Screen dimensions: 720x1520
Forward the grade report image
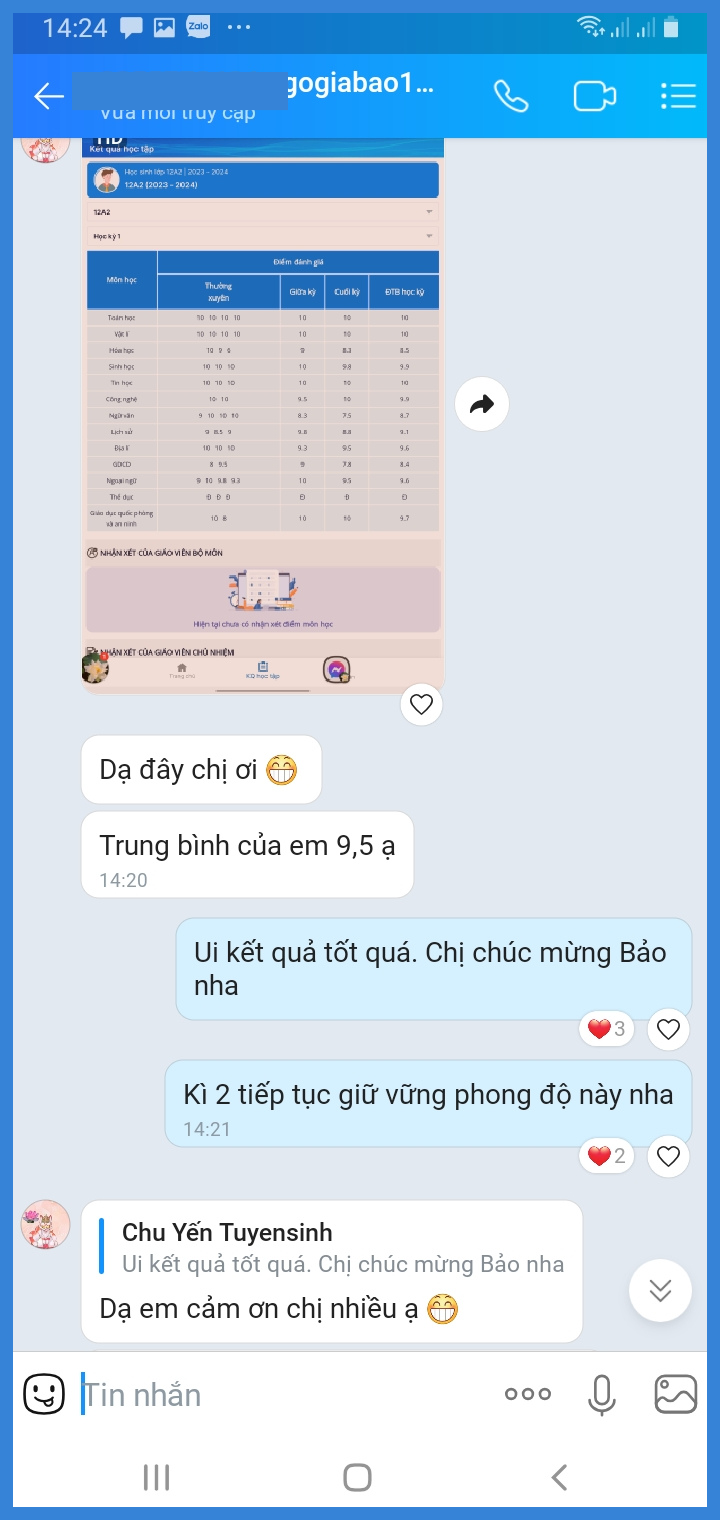tap(482, 404)
